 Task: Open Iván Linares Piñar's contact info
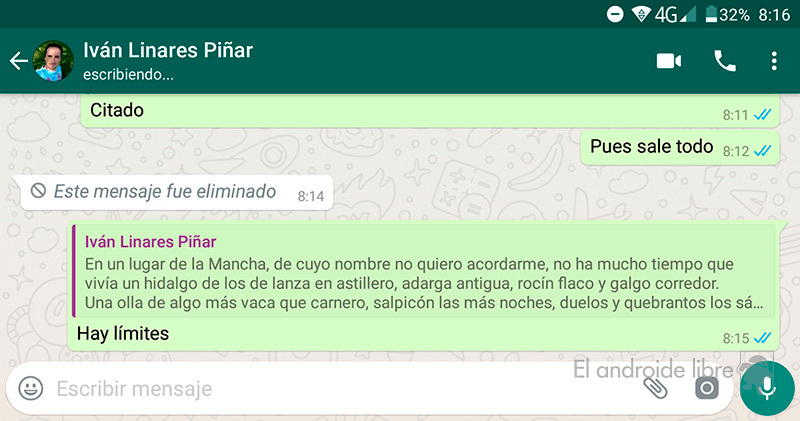click(168, 60)
